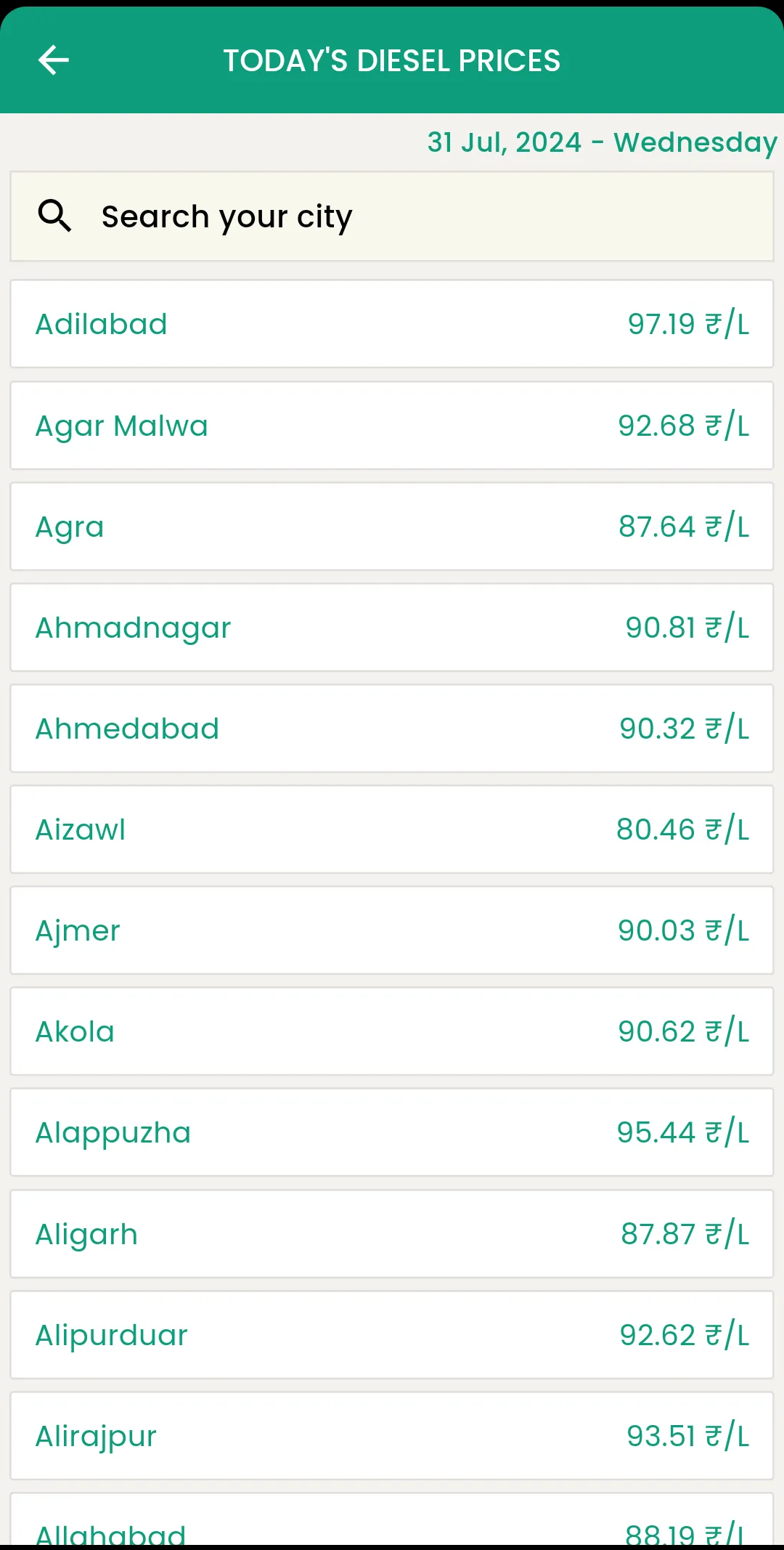Select the Alirajpur entry
Viewport: 784px width, 1550px height.
click(x=392, y=1436)
